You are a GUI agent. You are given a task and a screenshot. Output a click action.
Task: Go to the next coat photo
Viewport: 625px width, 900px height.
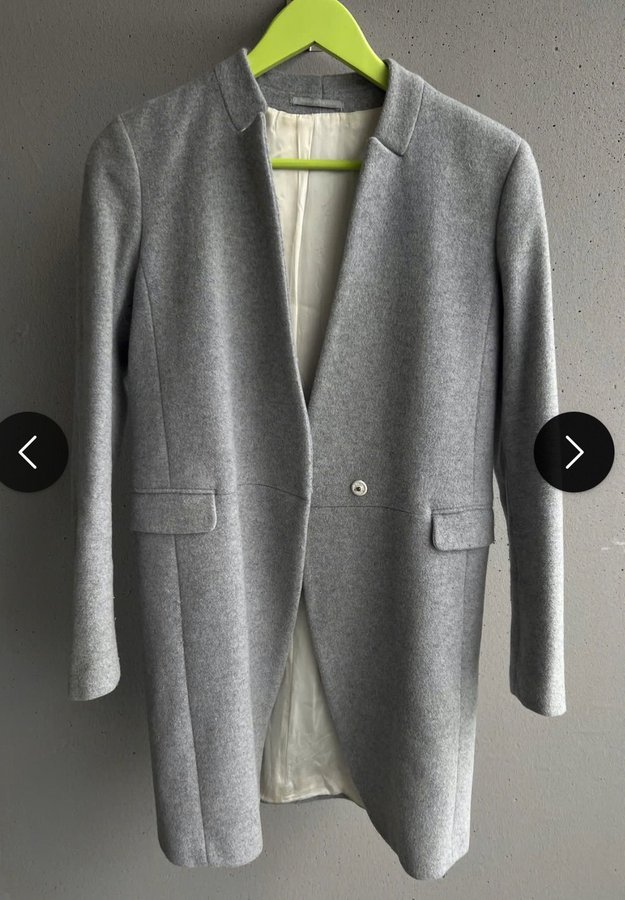(574, 452)
